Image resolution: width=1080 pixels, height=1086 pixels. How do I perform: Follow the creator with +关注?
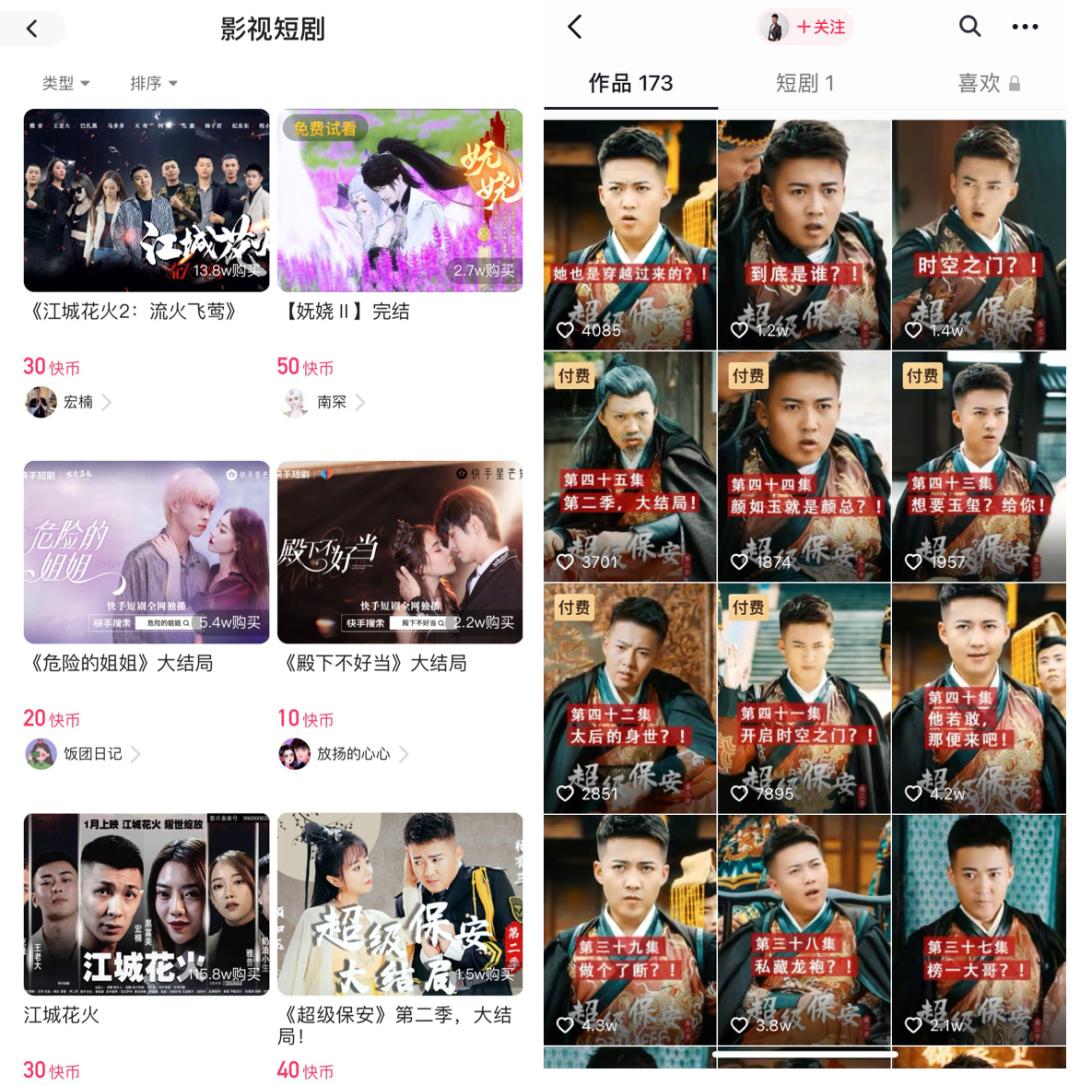(x=819, y=27)
